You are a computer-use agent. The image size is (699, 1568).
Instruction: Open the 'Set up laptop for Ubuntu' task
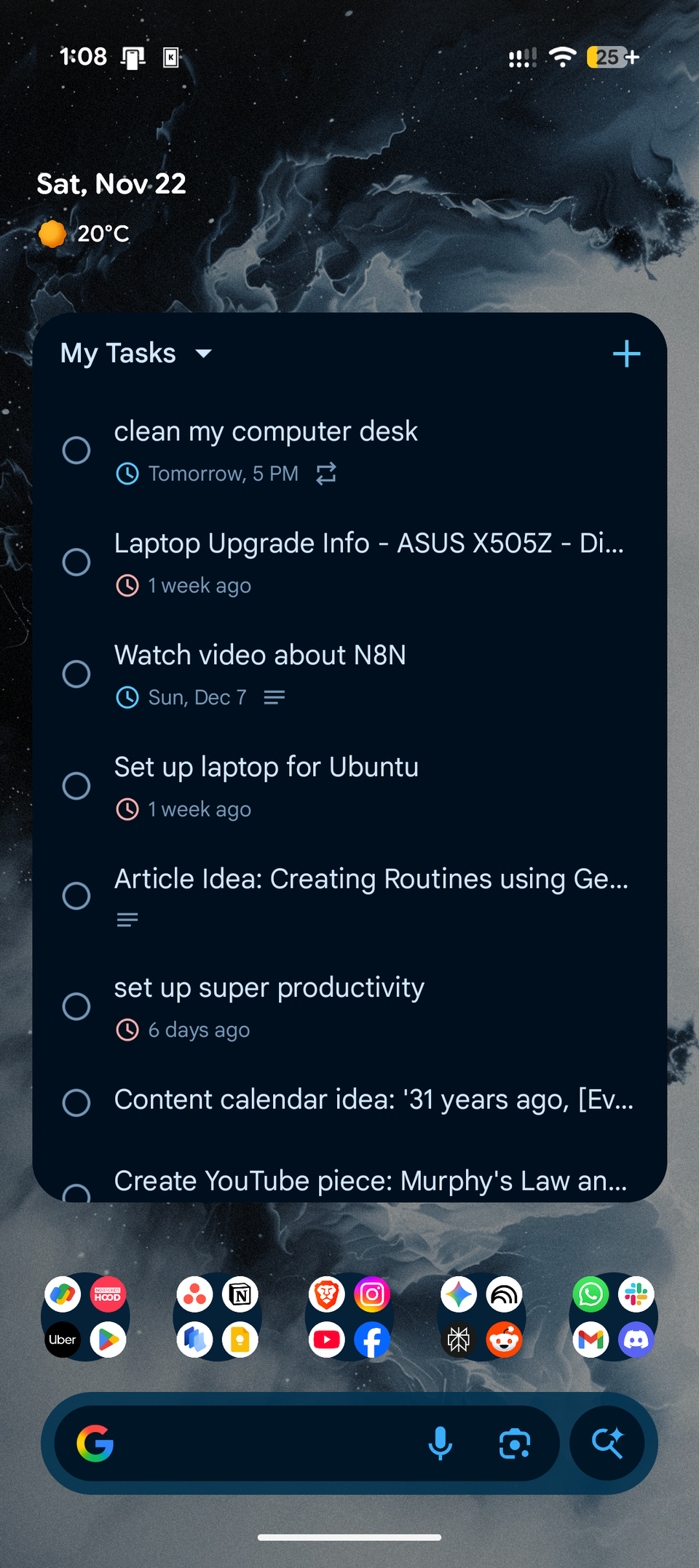(x=266, y=767)
